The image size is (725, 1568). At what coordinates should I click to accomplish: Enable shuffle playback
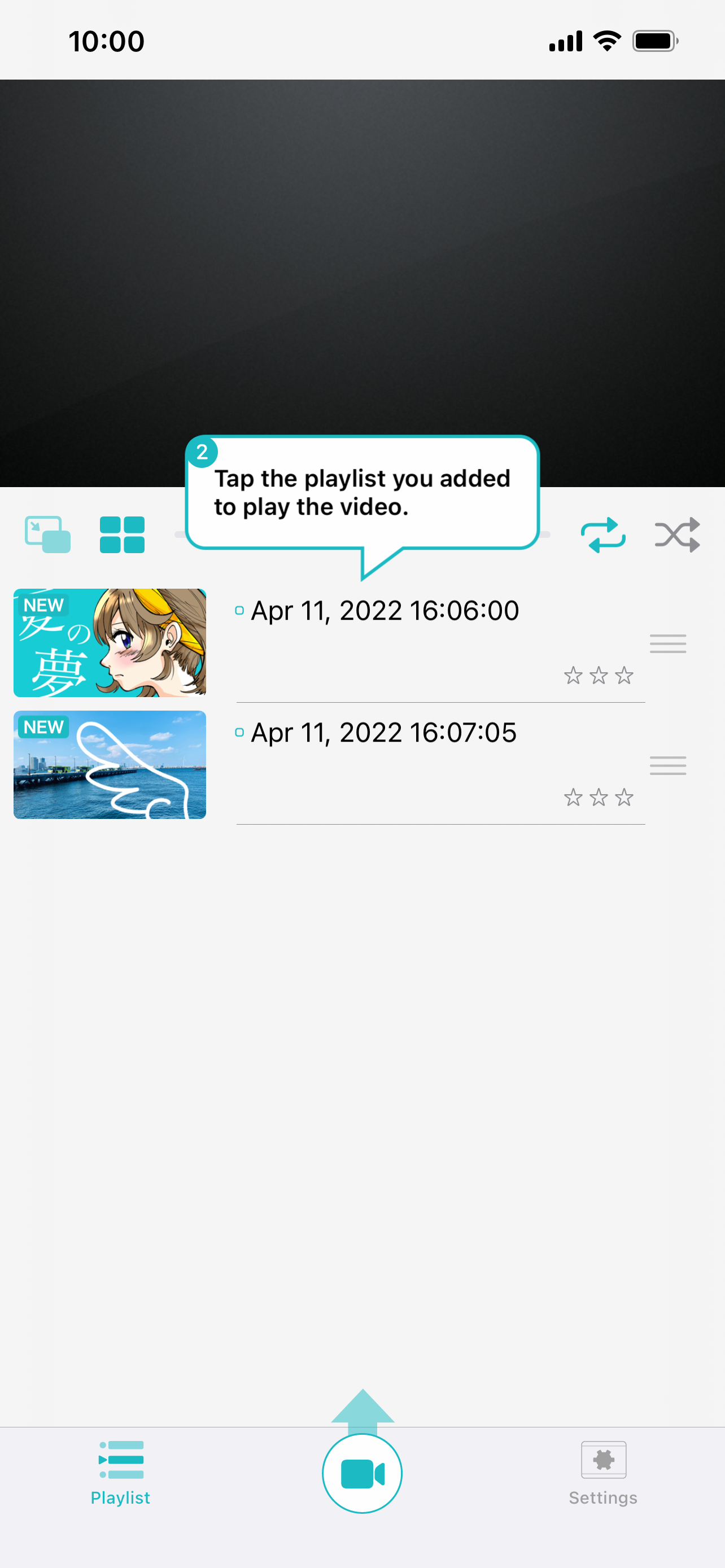677,535
